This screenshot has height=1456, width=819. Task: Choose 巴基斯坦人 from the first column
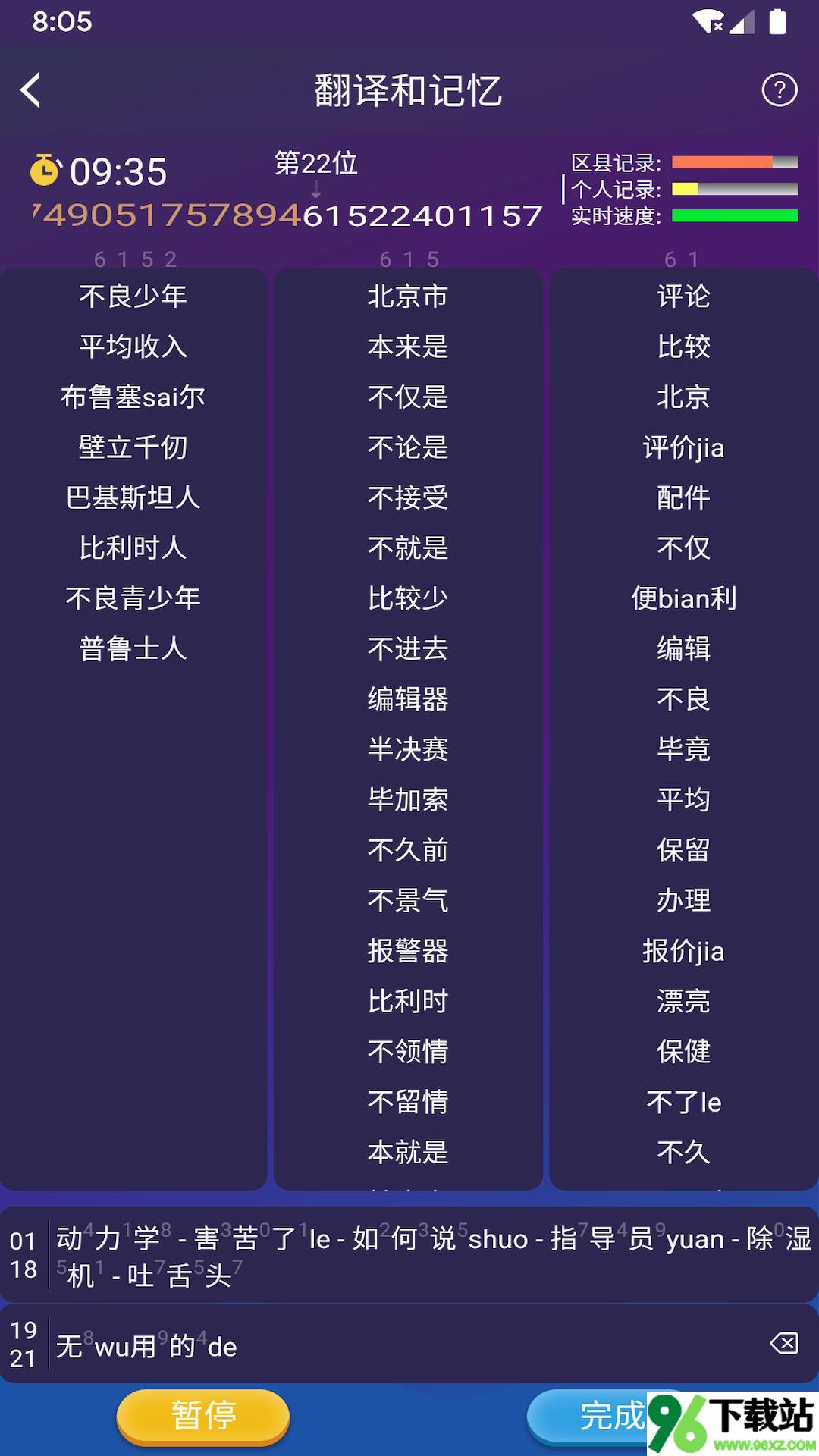[133, 497]
